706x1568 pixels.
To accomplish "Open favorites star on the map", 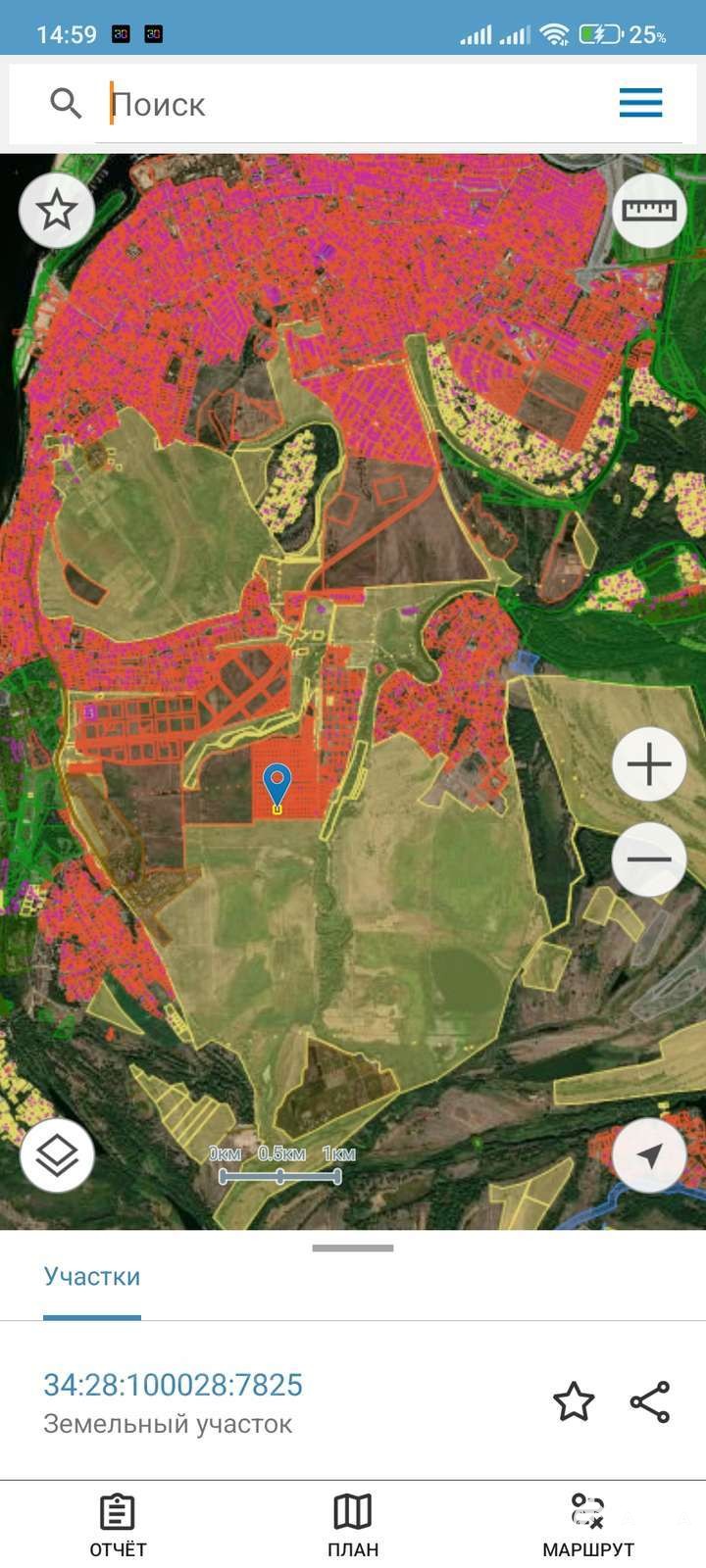I will pos(57,210).
